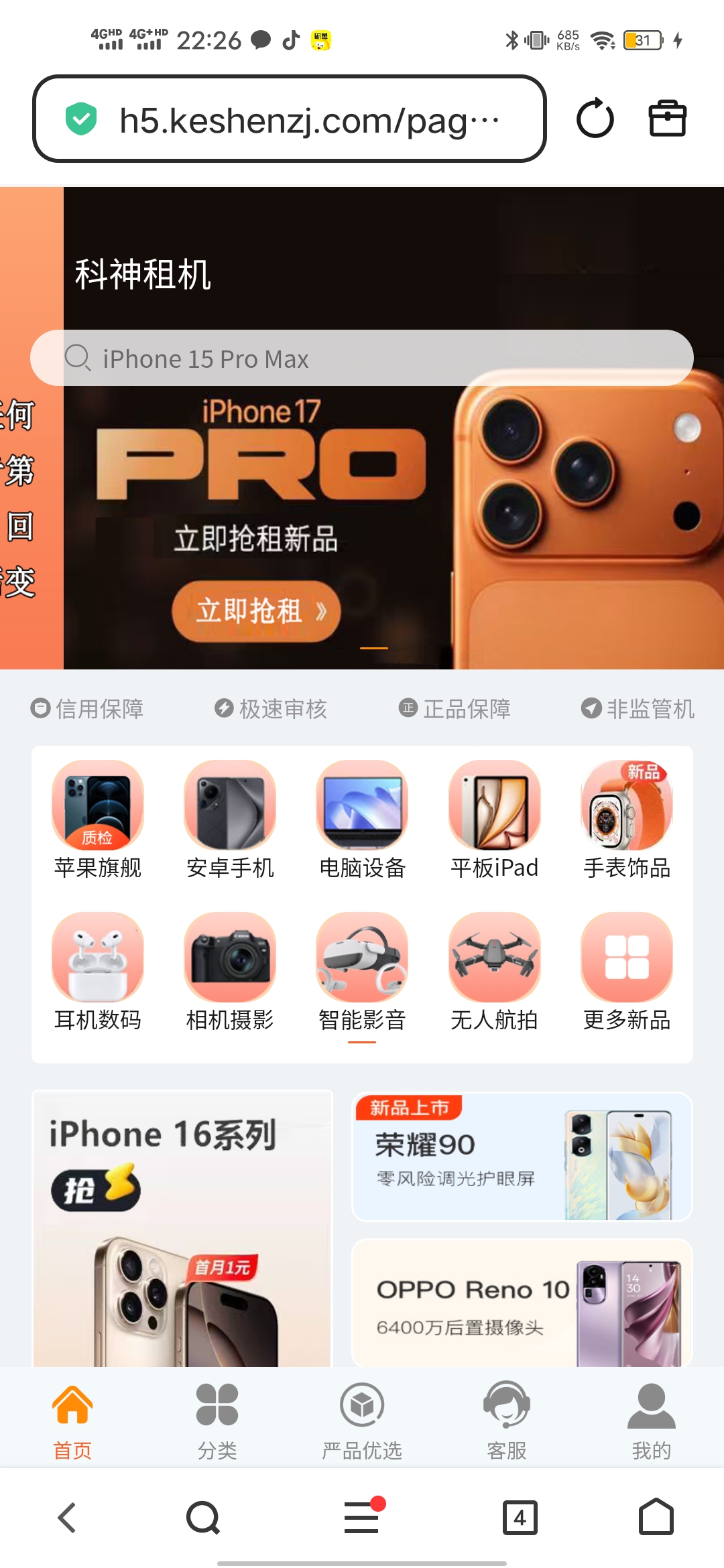Search for iPhone 15 Pro Max
This screenshot has height=1568, width=724.
click(x=362, y=358)
